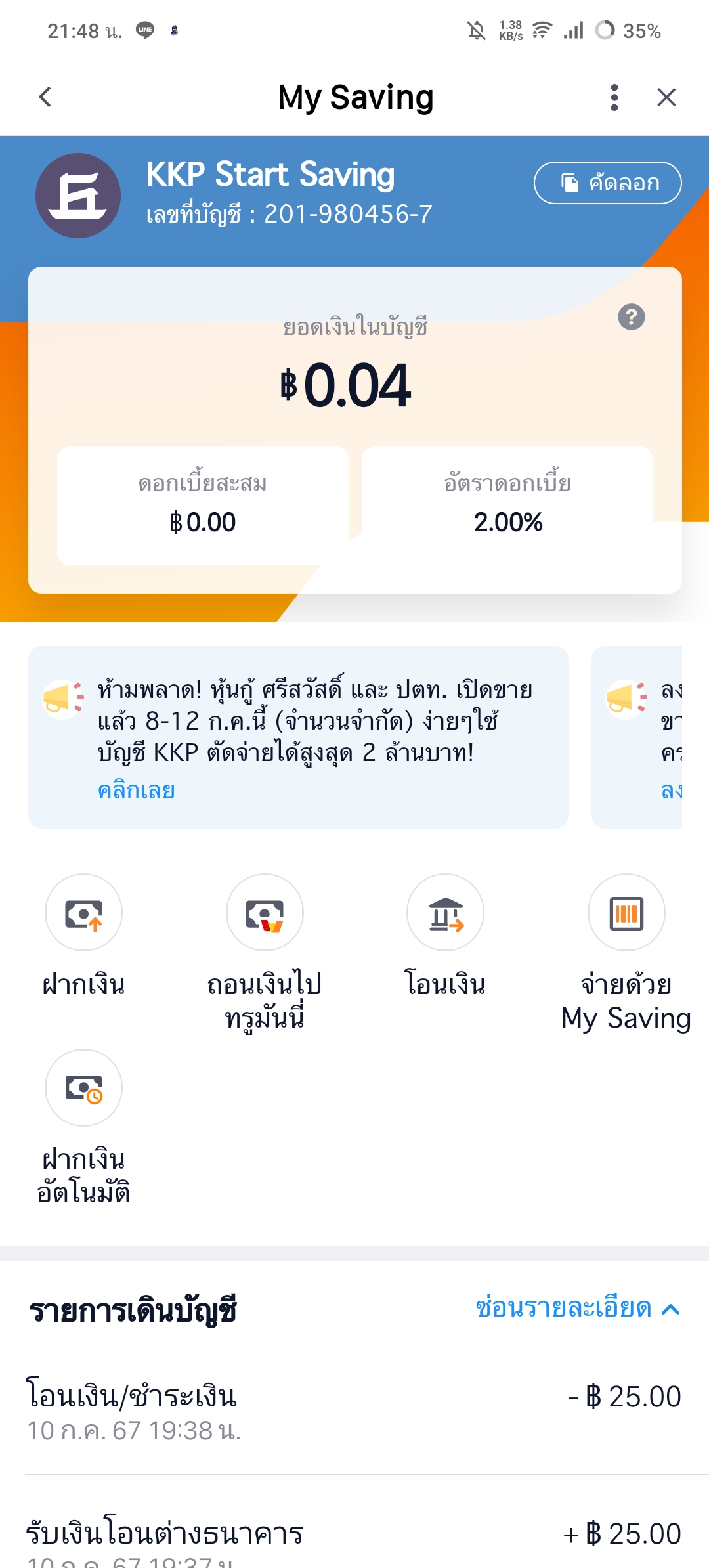Open the รับเงินโอนต่างธนาคาร +25.00 transaction
The width and height of the screenshot is (709, 1568).
pos(354,1536)
